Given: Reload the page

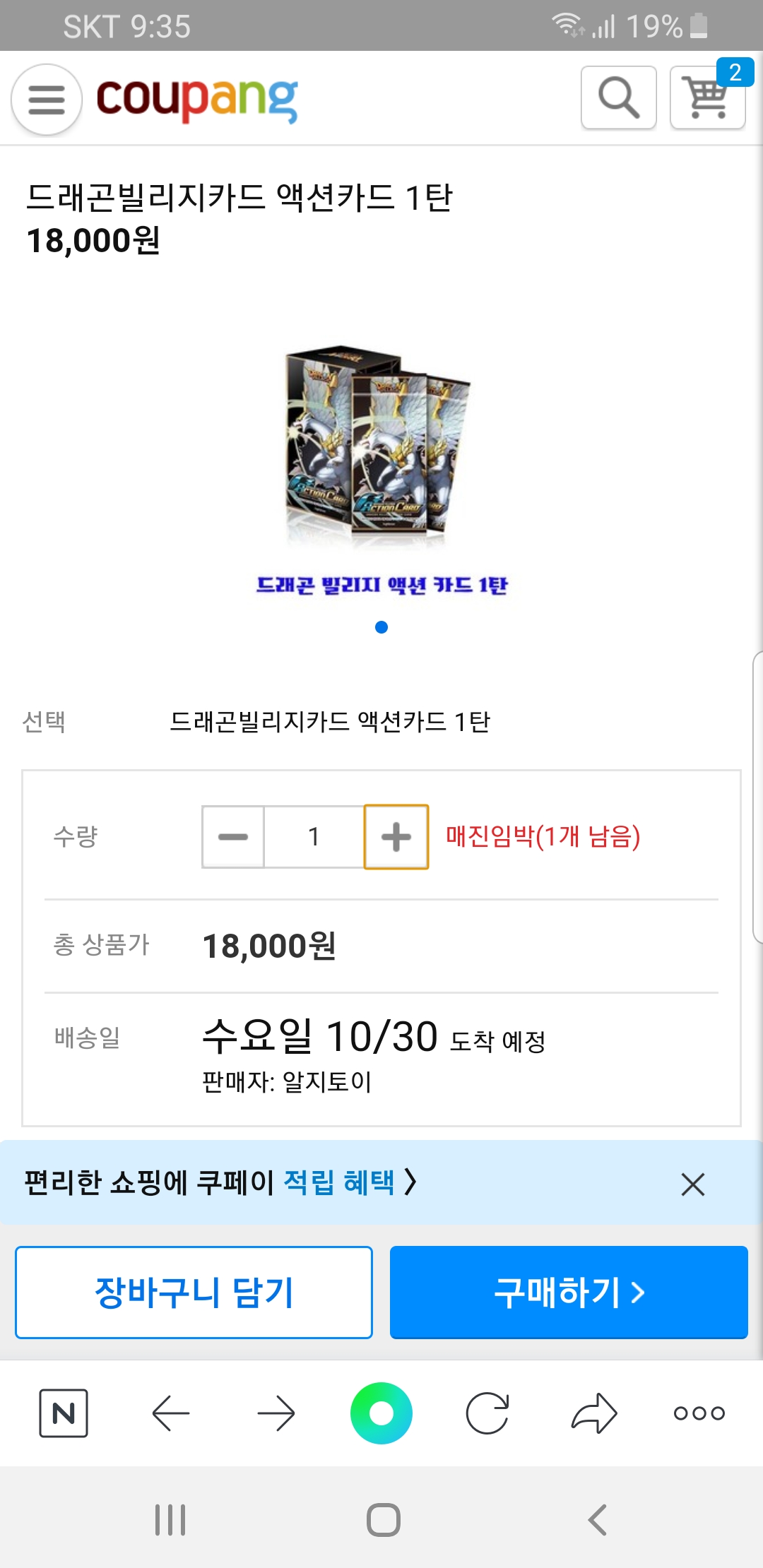Looking at the screenshot, I should (x=487, y=1413).
